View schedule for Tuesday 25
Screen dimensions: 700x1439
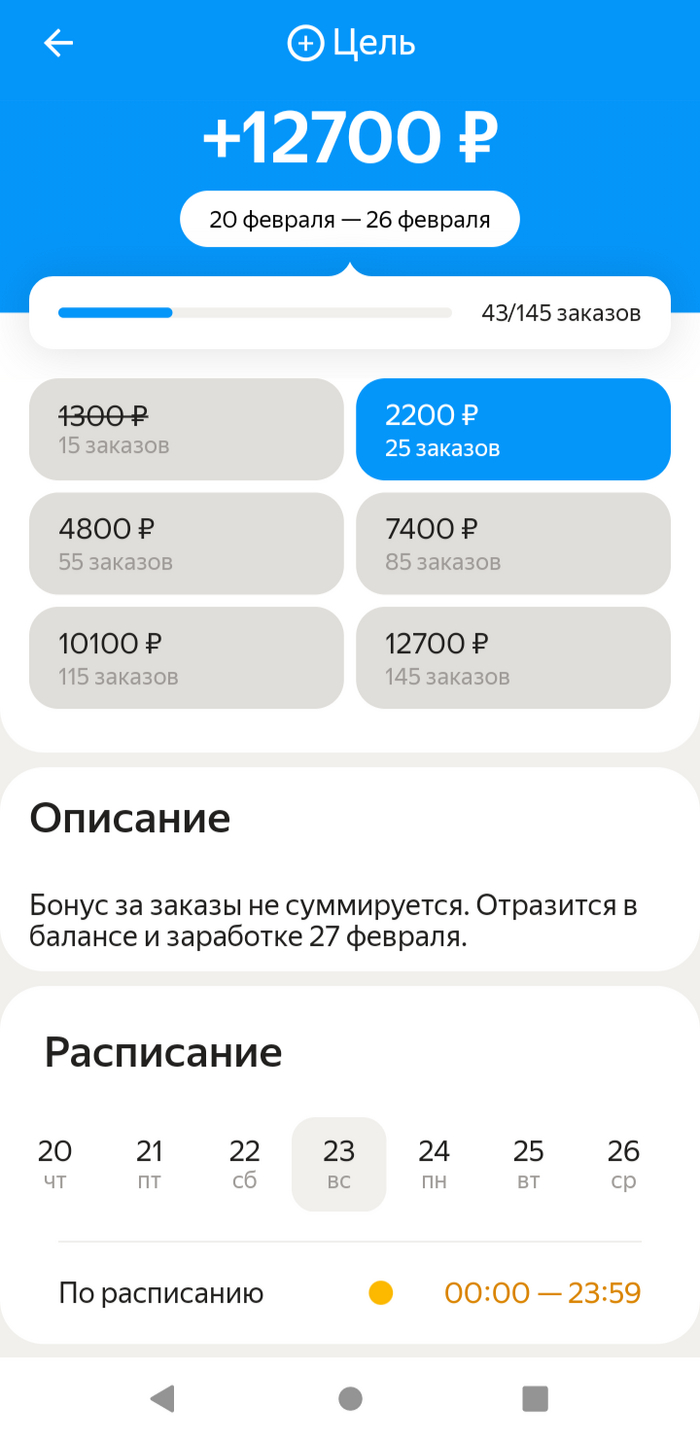pos(528,1164)
